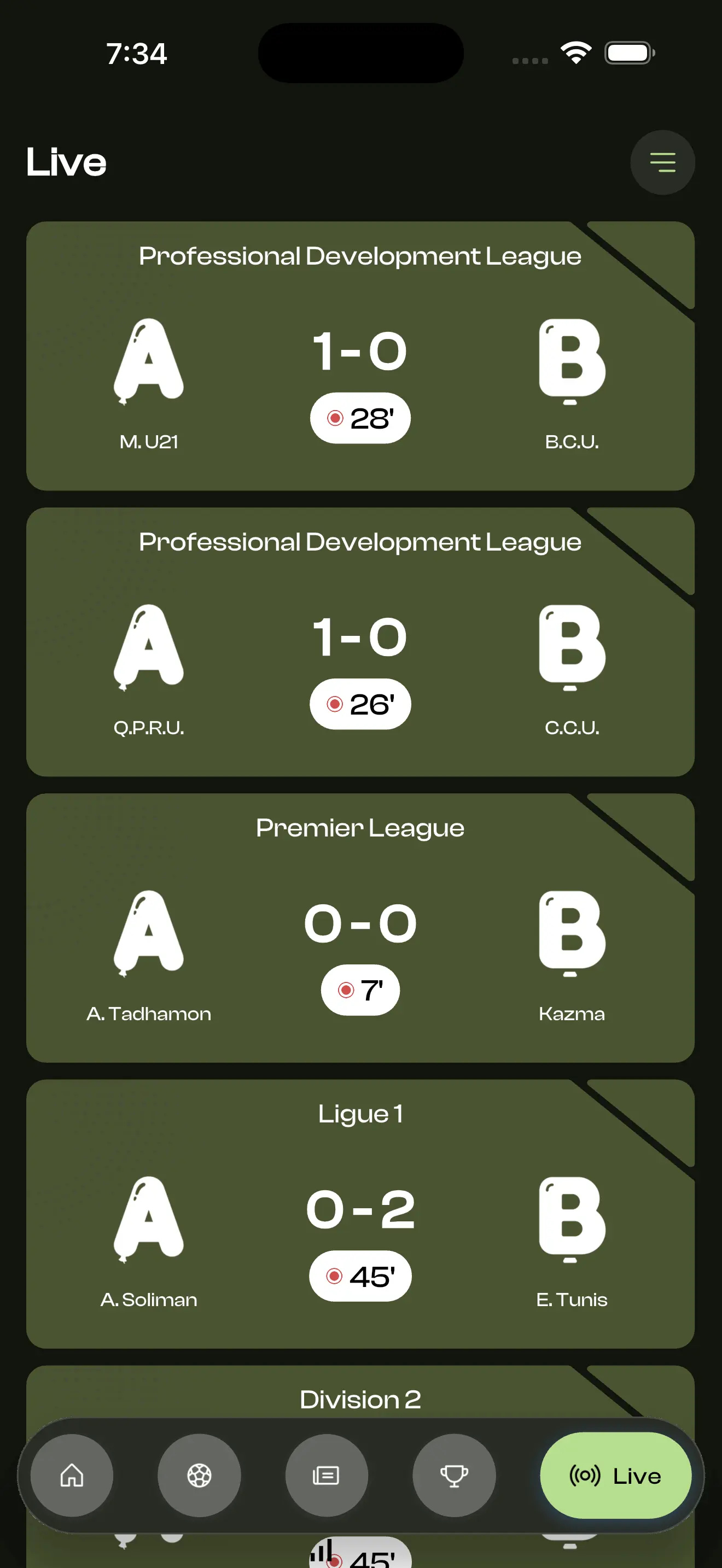Select the Live tab
This screenshot has width=722, height=1568.
615,1476
